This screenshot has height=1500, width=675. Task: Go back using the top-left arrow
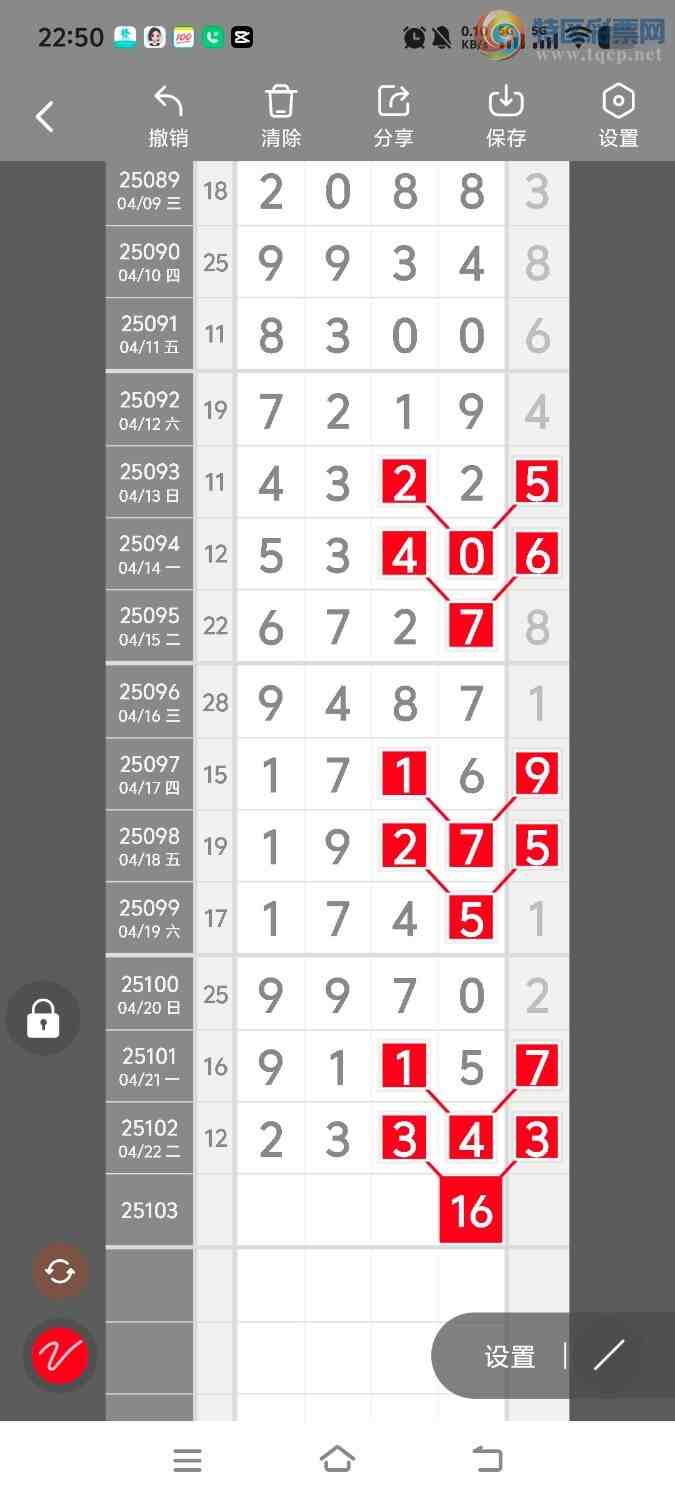pos(45,117)
